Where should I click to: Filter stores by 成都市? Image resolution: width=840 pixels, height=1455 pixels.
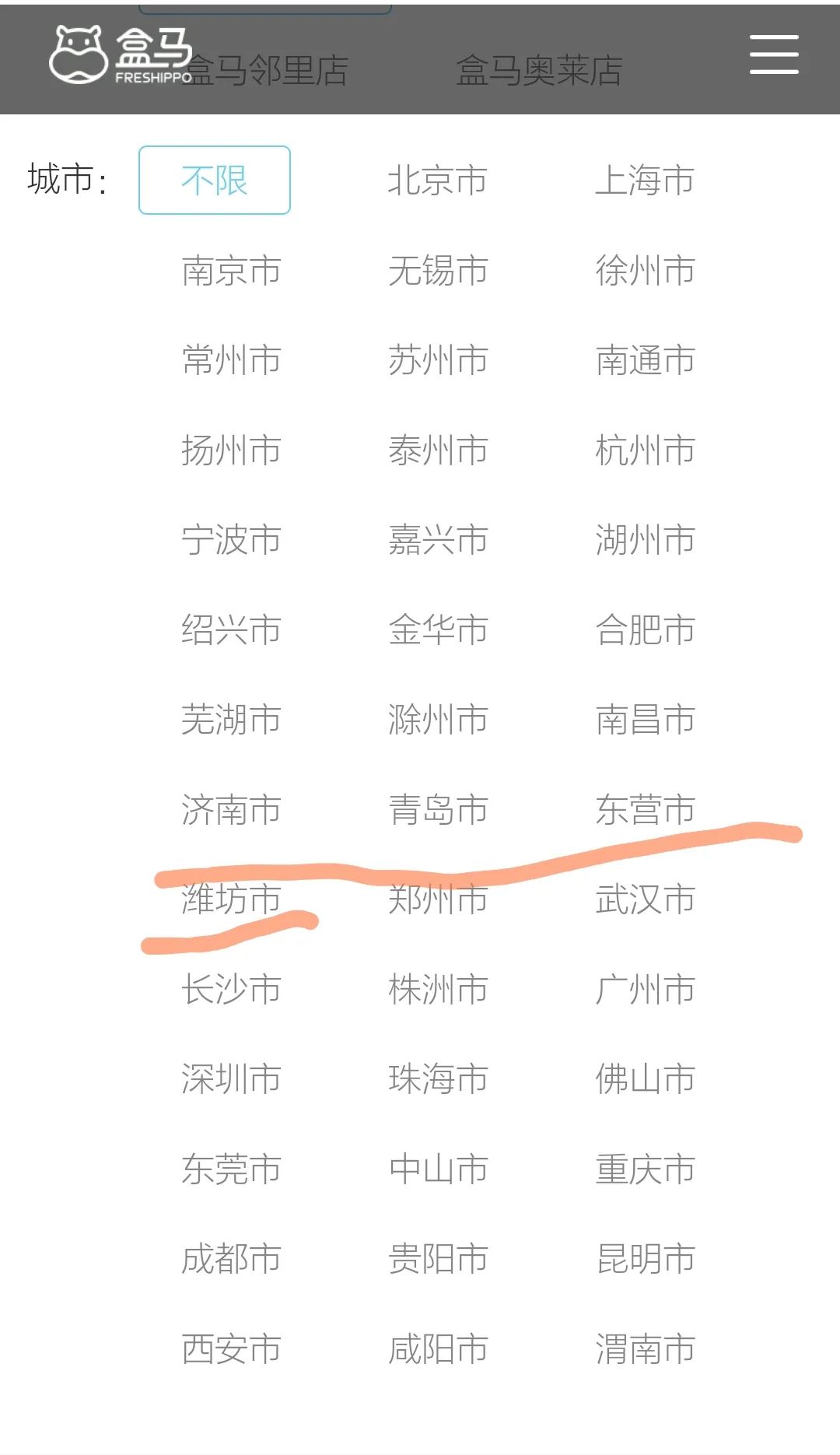[231, 1259]
